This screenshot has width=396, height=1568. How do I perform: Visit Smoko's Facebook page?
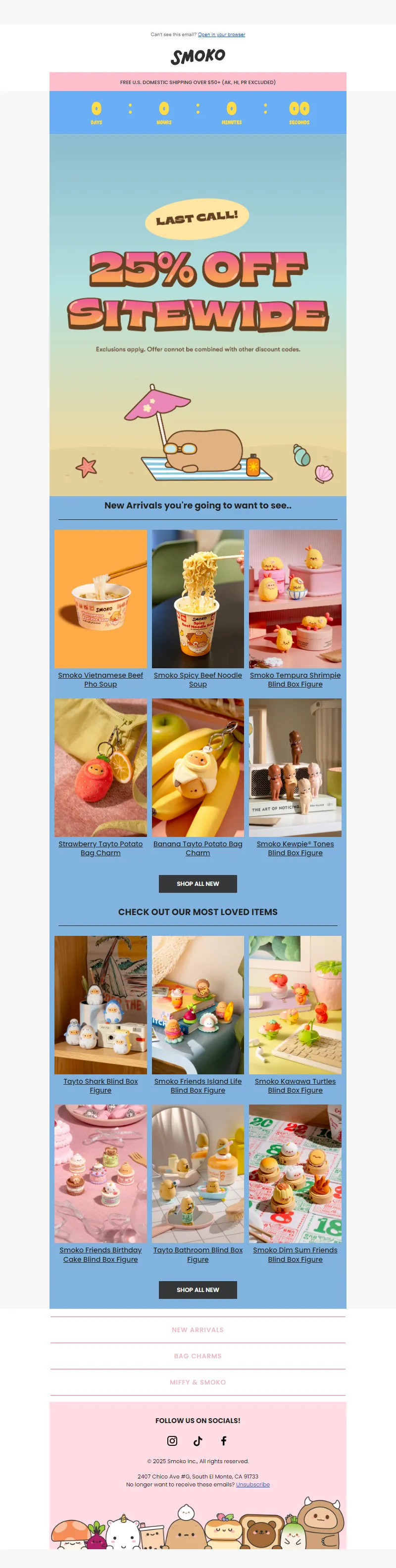click(224, 1440)
